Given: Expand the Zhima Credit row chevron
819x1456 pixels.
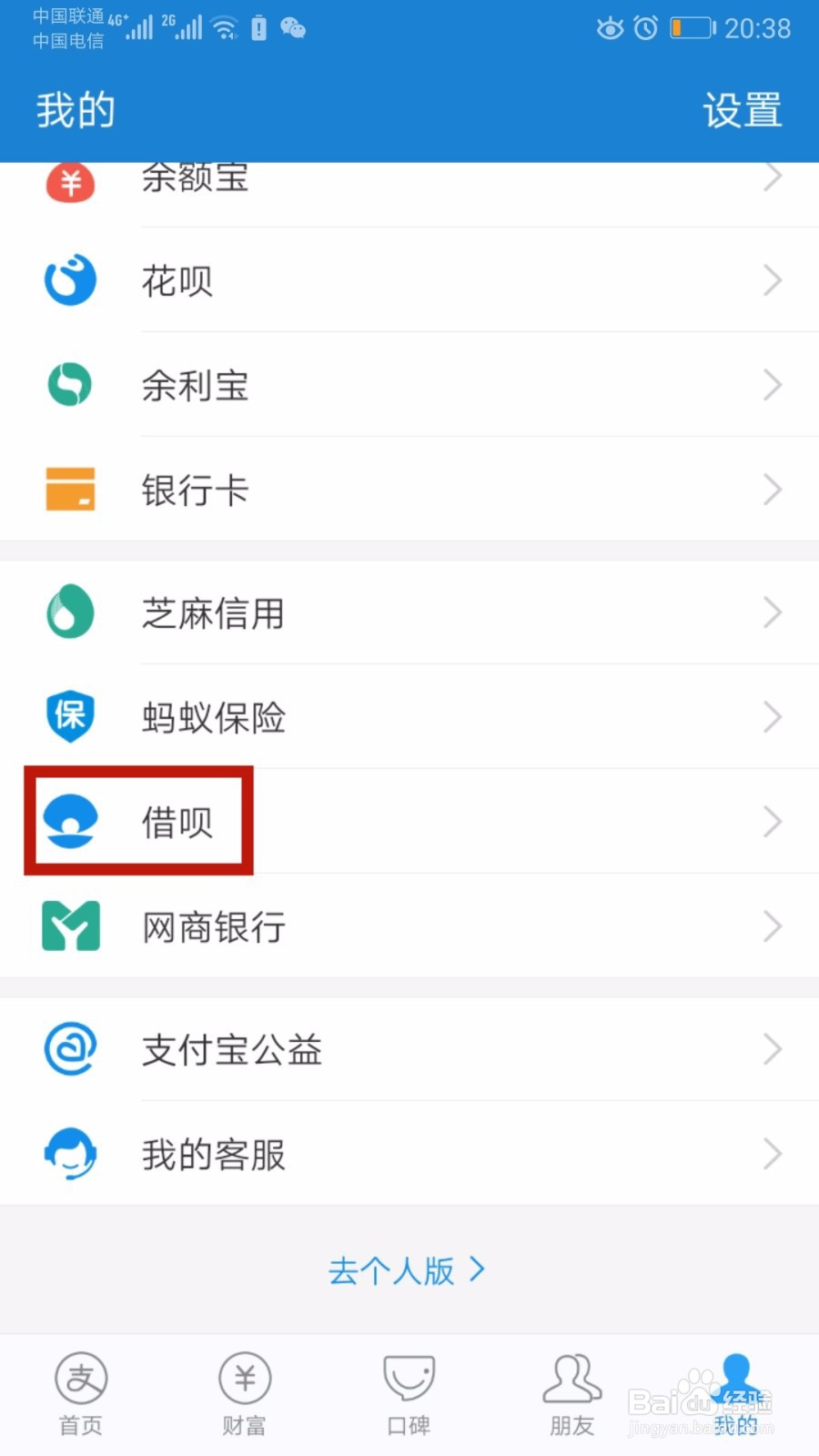Looking at the screenshot, I should pos(773,612).
